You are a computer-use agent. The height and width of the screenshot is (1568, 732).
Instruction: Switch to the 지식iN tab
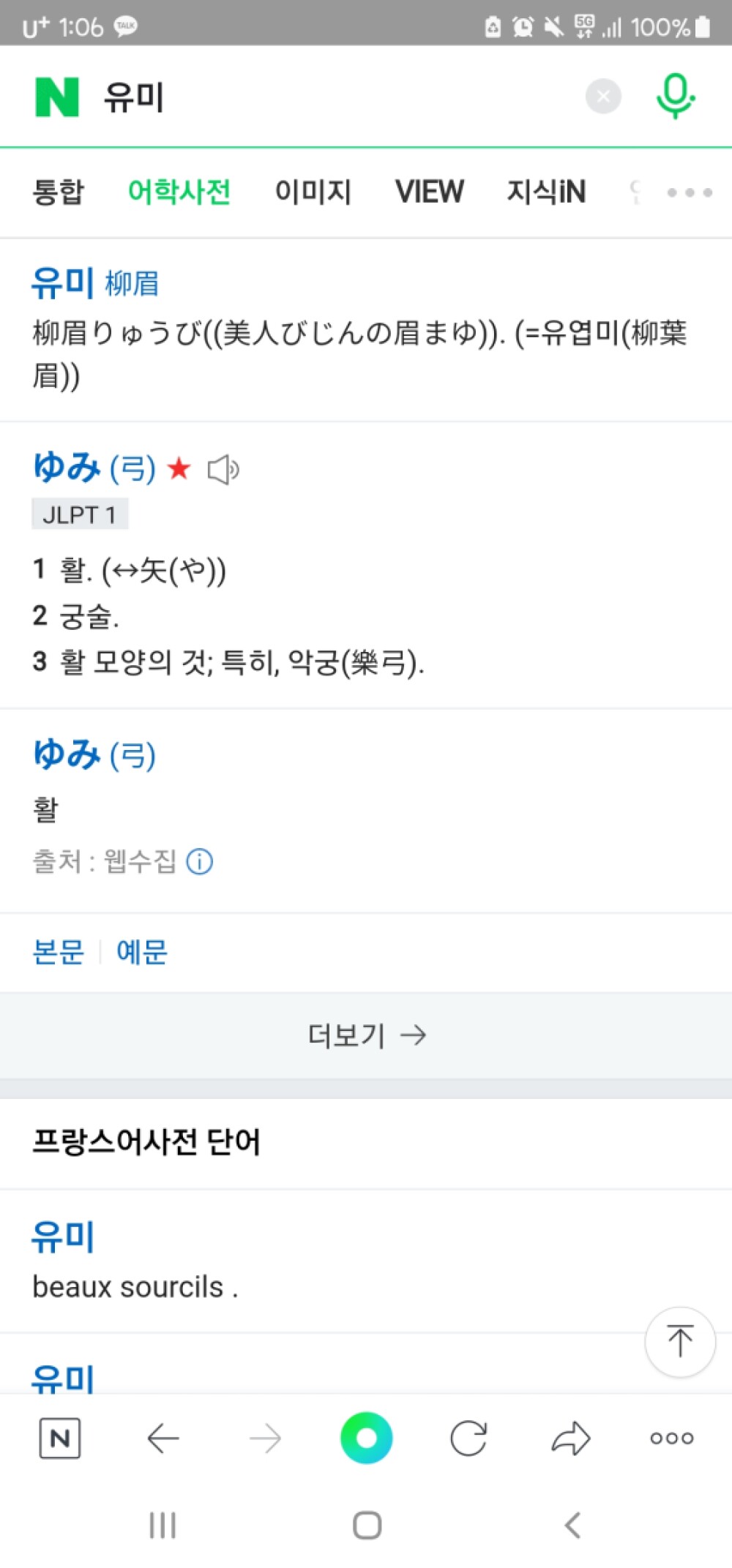(547, 192)
